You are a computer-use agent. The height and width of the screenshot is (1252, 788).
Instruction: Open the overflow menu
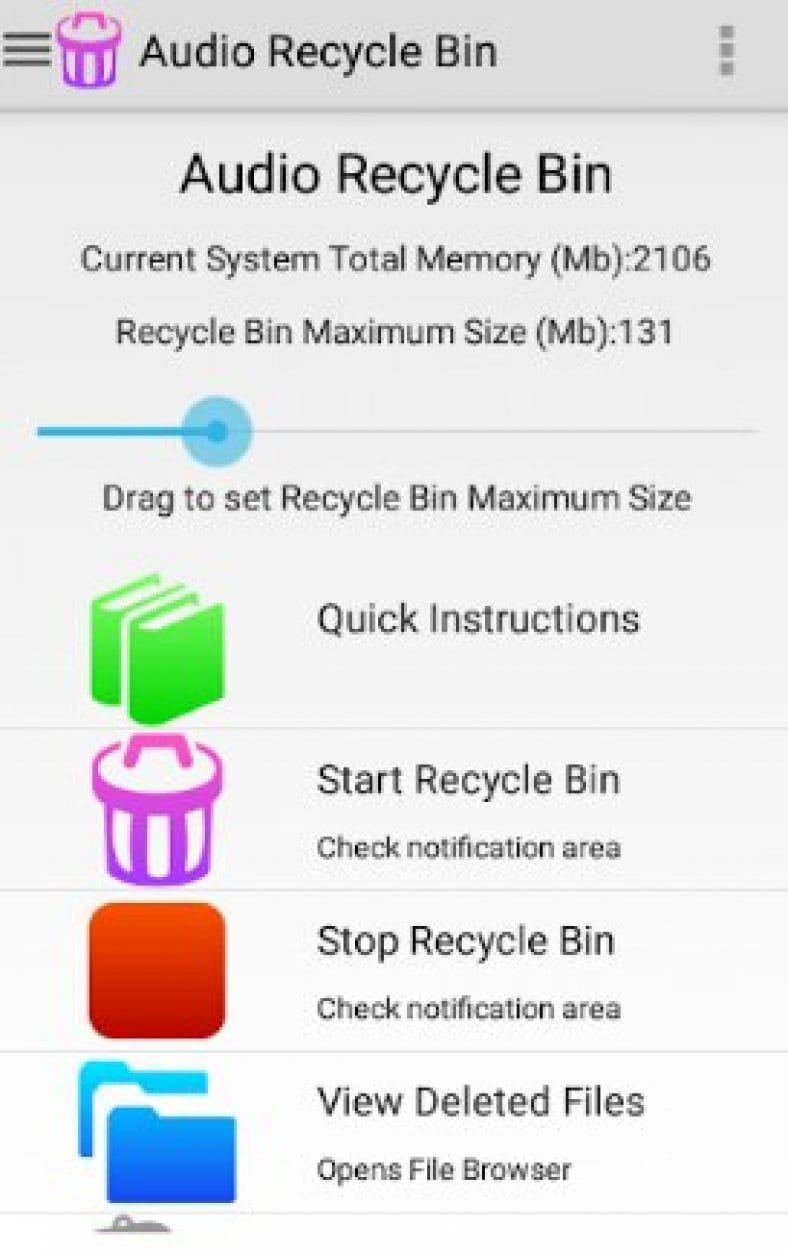tap(727, 50)
